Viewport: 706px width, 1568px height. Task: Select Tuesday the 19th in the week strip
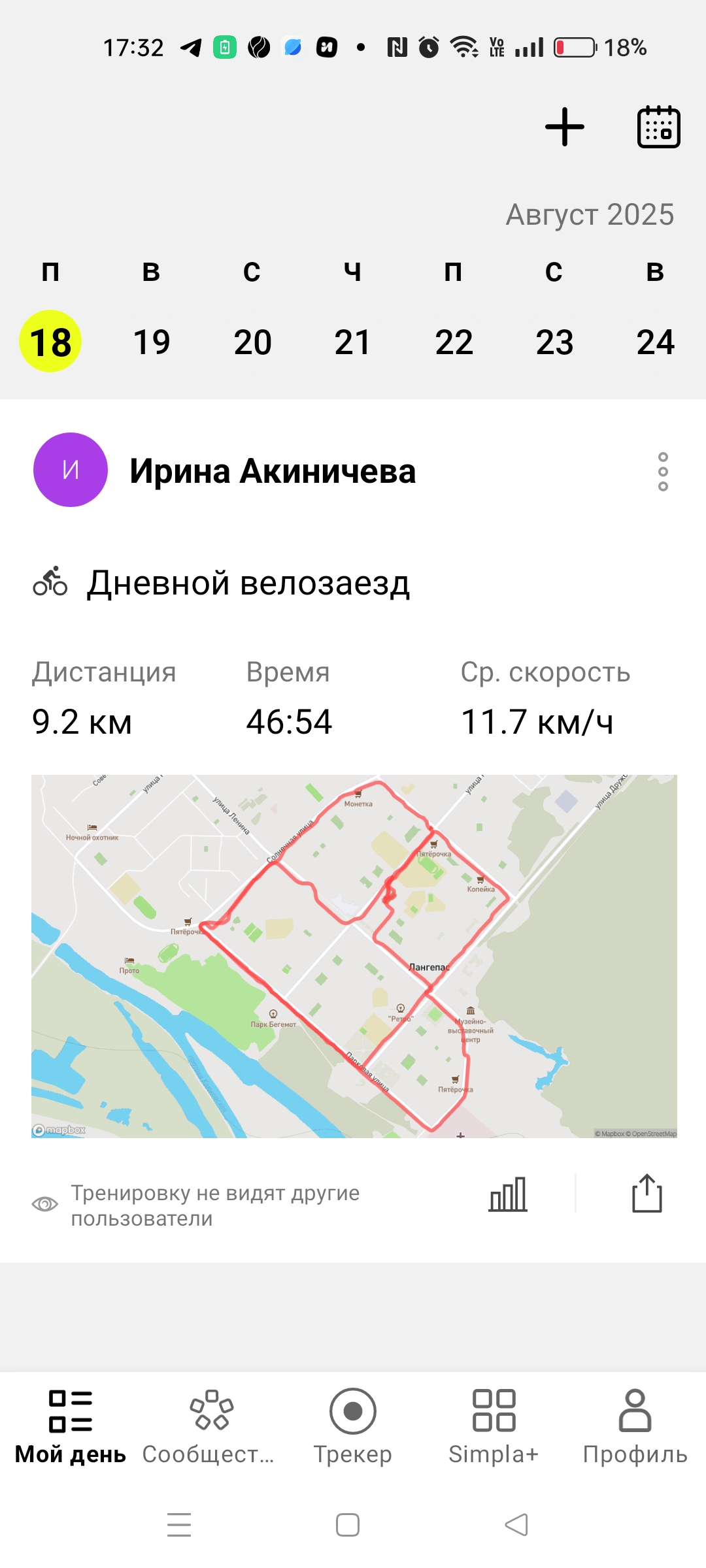click(152, 342)
